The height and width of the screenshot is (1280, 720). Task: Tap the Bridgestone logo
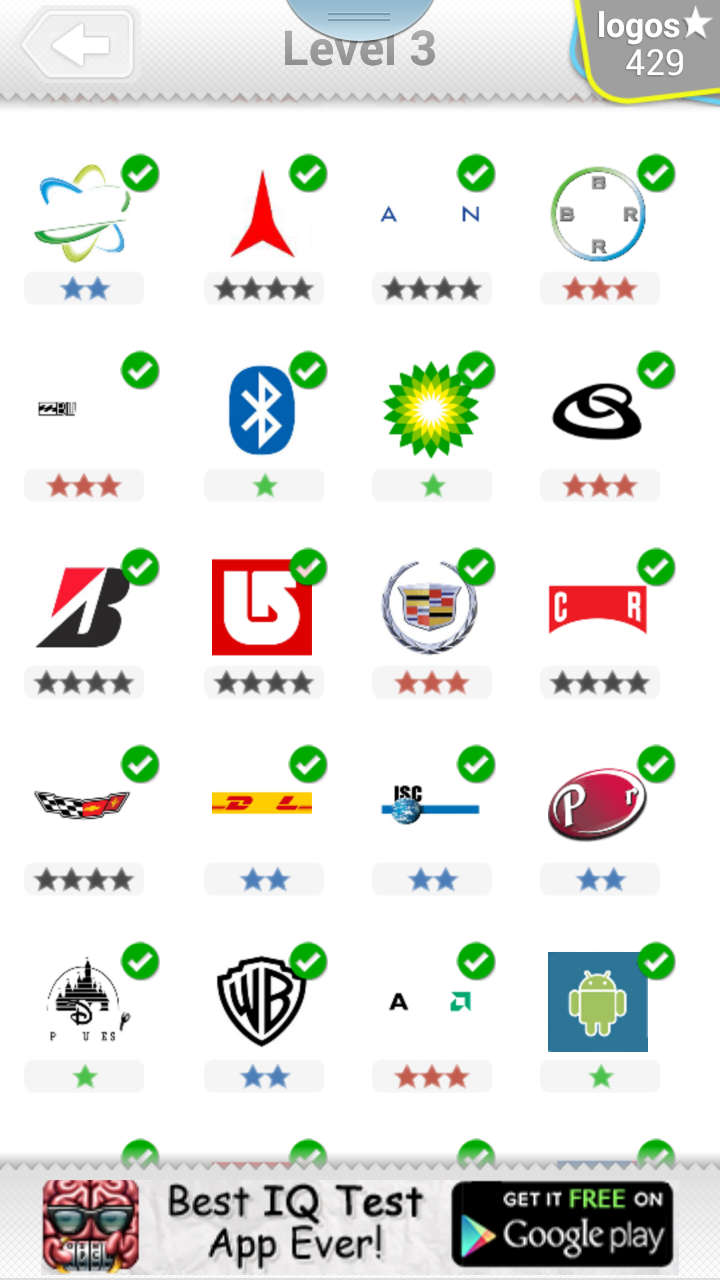coord(84,605)
